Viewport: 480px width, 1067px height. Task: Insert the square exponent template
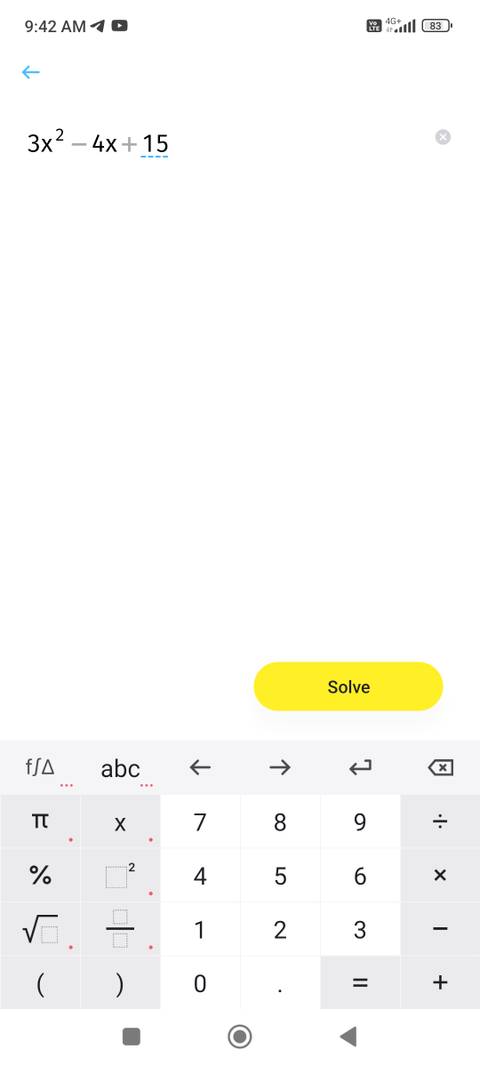tap(121, 876)
